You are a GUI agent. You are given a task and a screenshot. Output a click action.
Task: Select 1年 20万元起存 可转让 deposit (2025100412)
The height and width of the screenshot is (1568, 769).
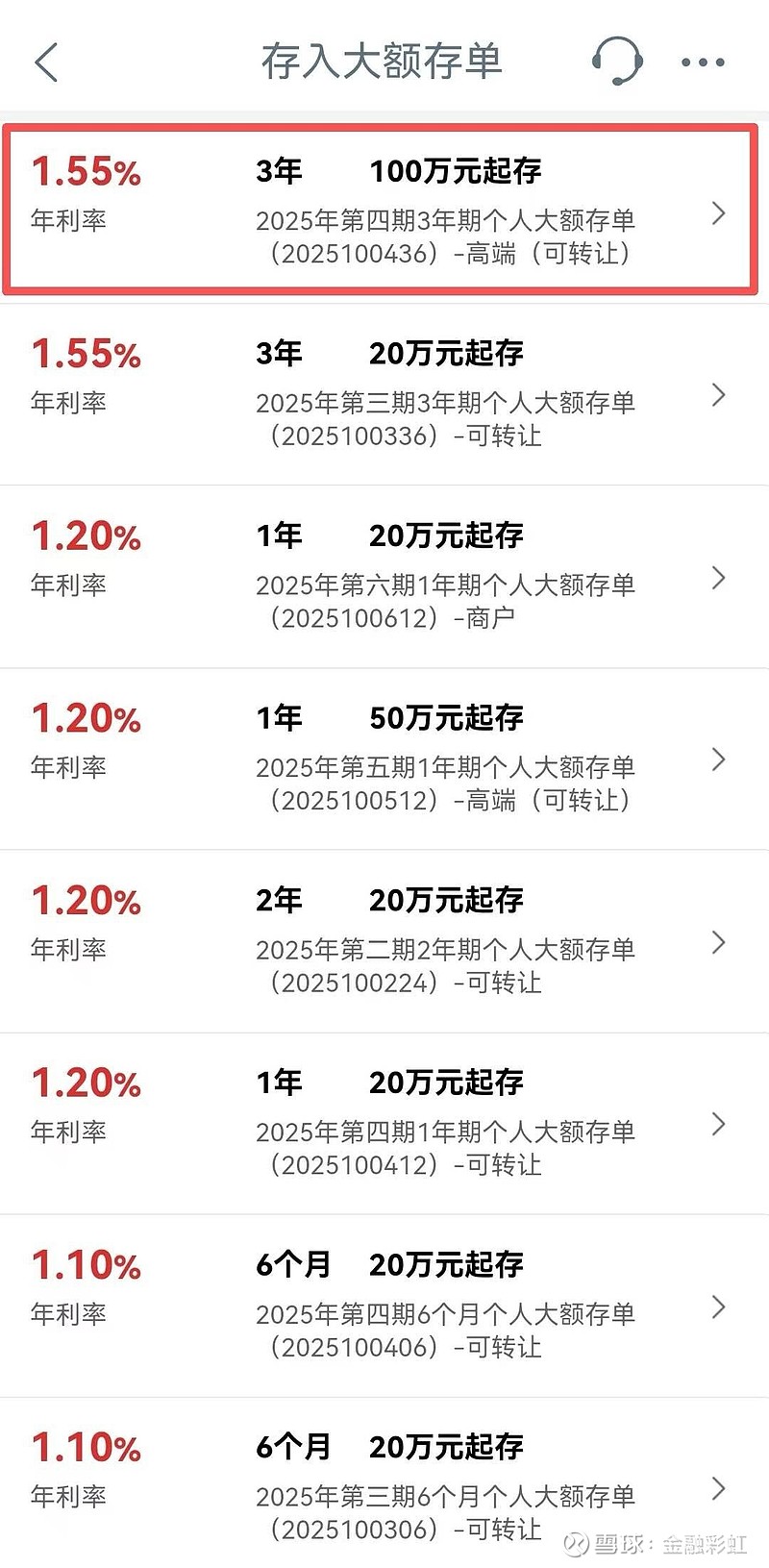point(384,1124)
